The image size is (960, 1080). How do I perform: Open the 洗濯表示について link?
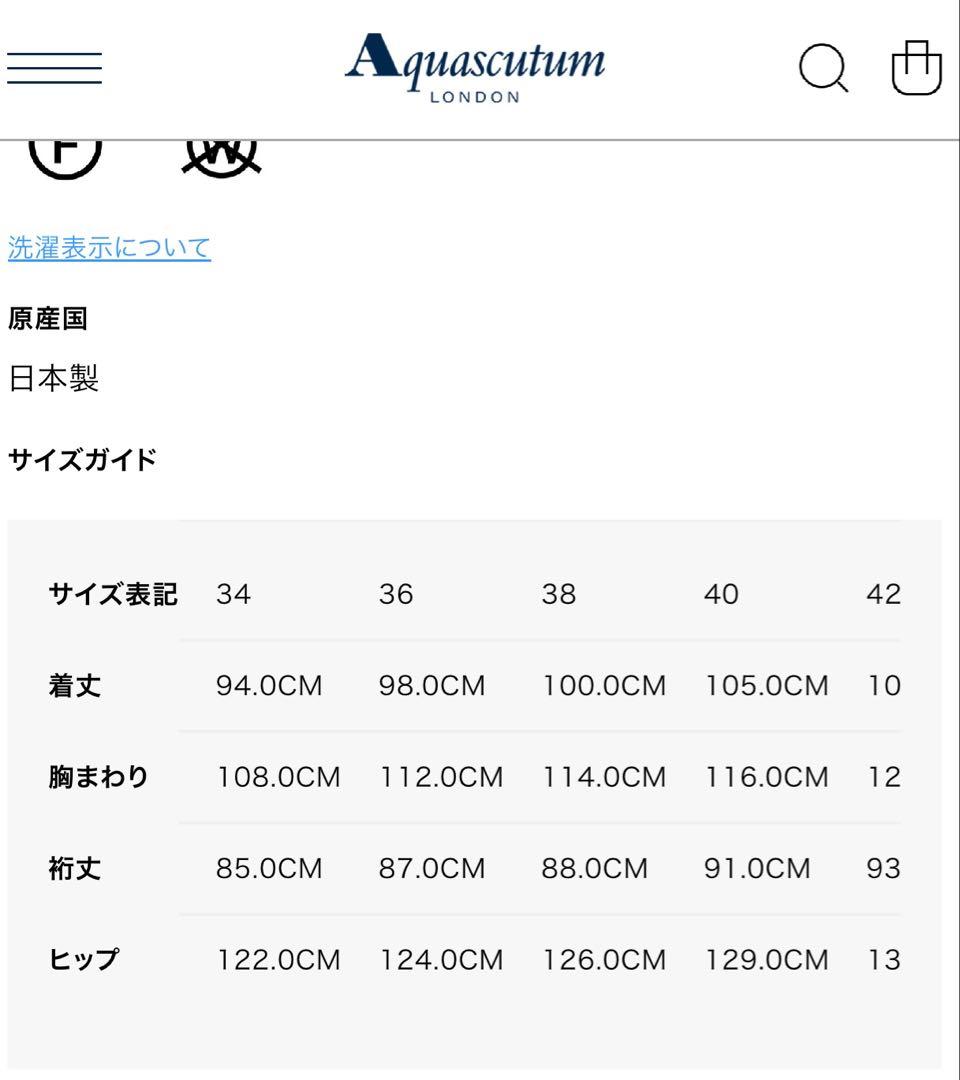109,247
